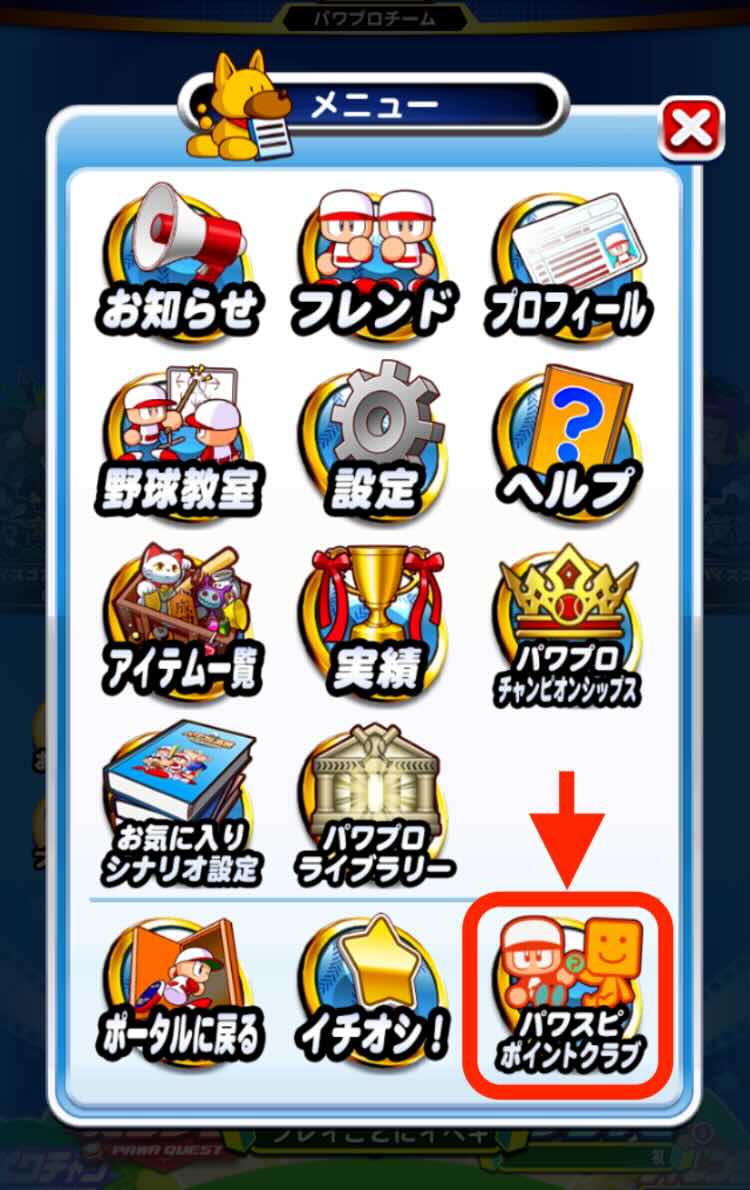Open アイテム一覧 item list
This screenshot has width=750, height=1190.
pyautogui.click(x=178, y=622)
